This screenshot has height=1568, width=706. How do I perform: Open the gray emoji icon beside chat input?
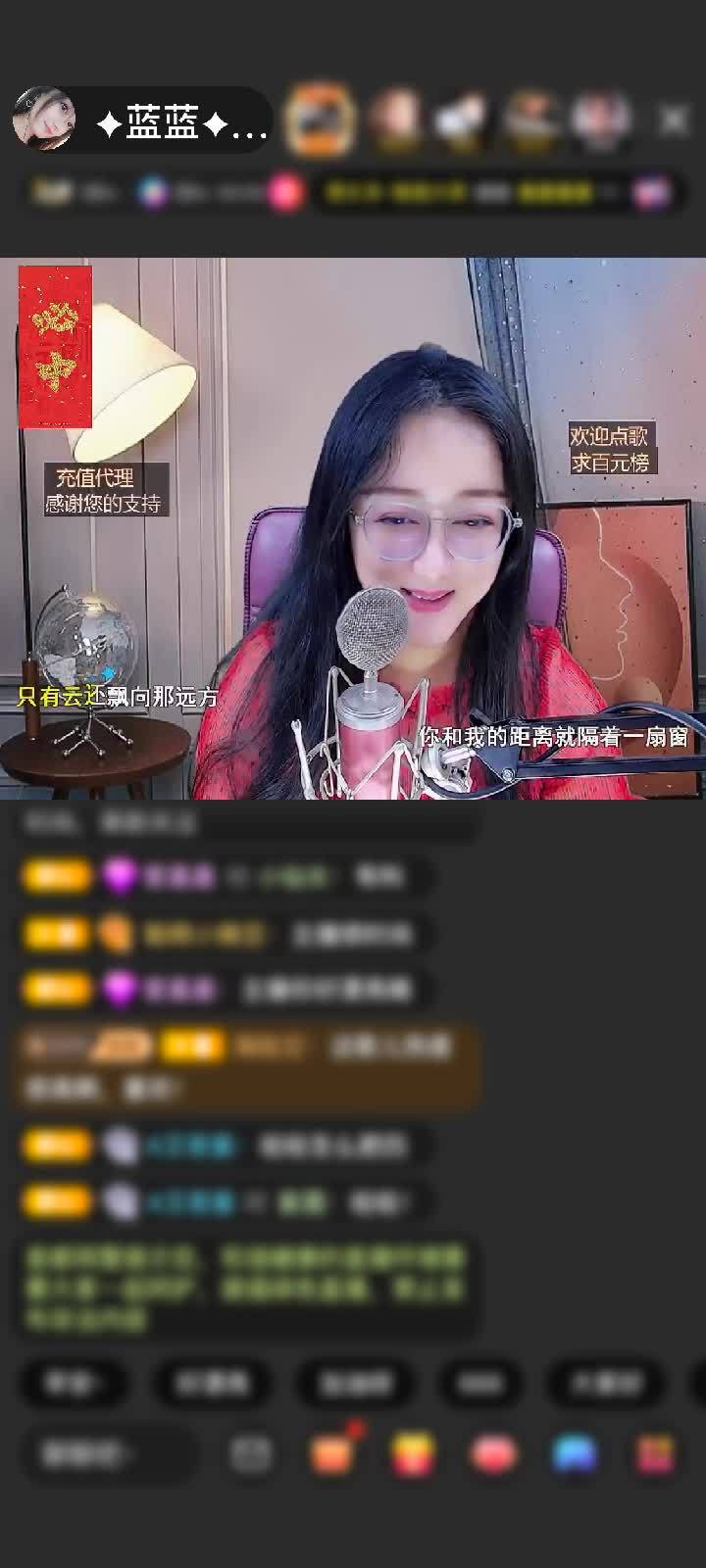(251, 1454)
